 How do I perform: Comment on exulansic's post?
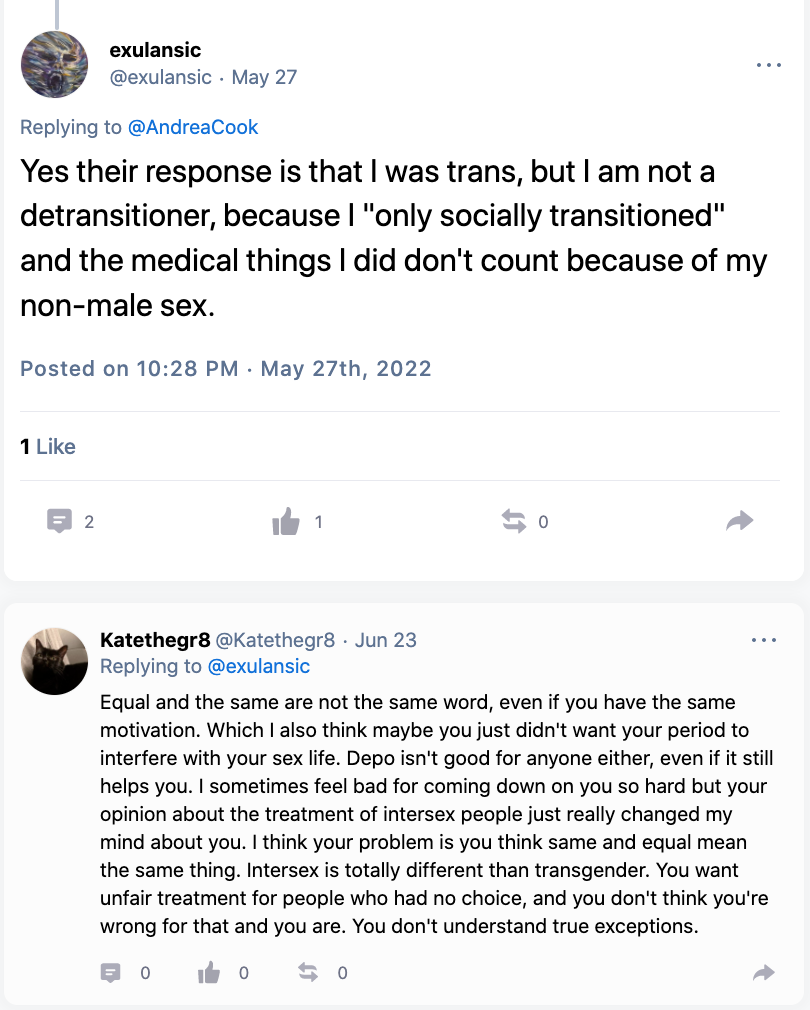(x=61, y=521)
